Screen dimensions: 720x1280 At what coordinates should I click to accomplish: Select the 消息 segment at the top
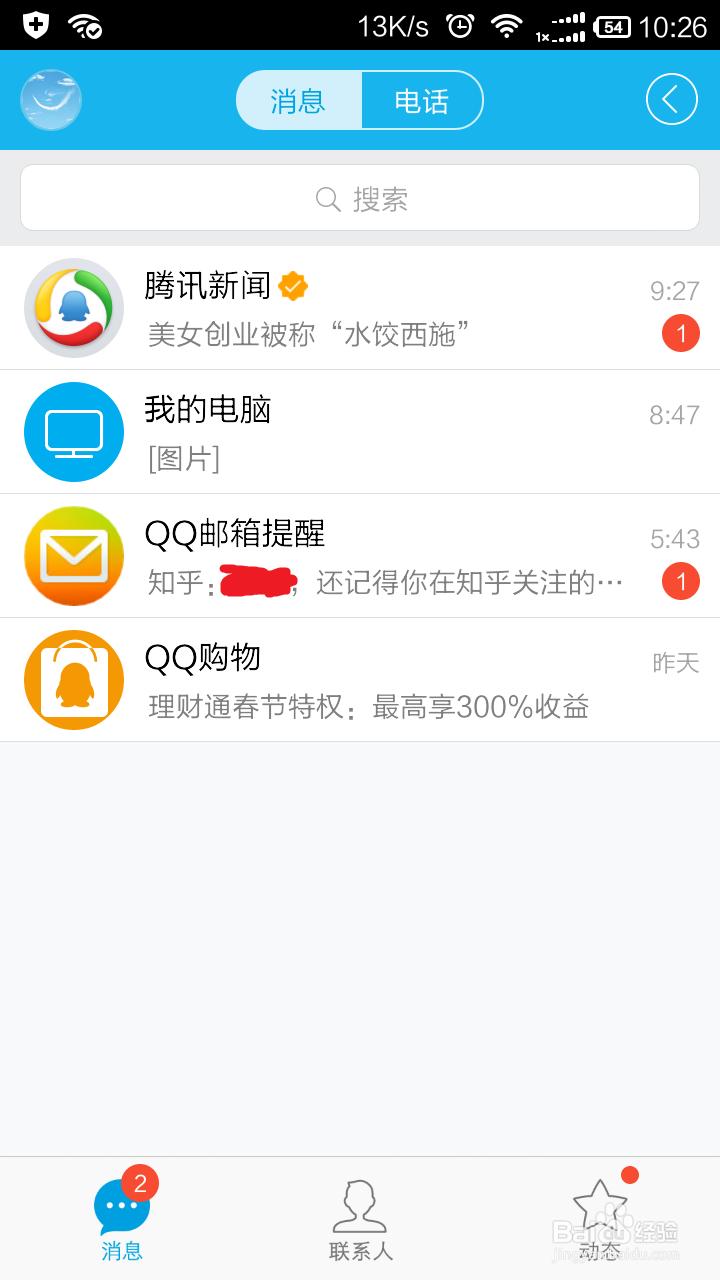[298, 100]
